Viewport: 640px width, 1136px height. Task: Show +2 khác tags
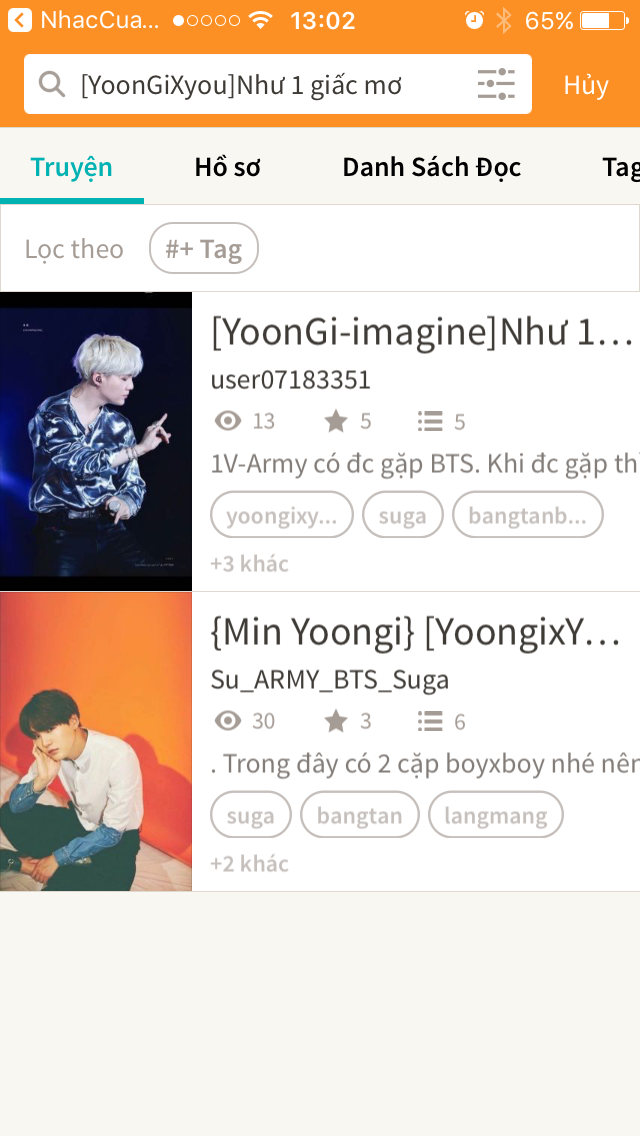point(249,864)
